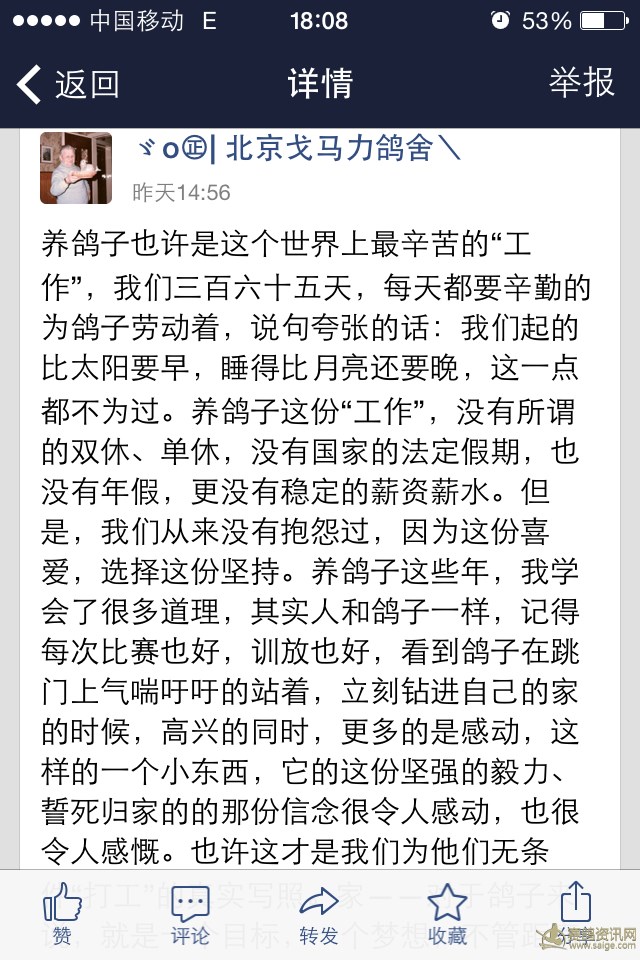
Task: Report this post via 举报
Action: point(581,83)
